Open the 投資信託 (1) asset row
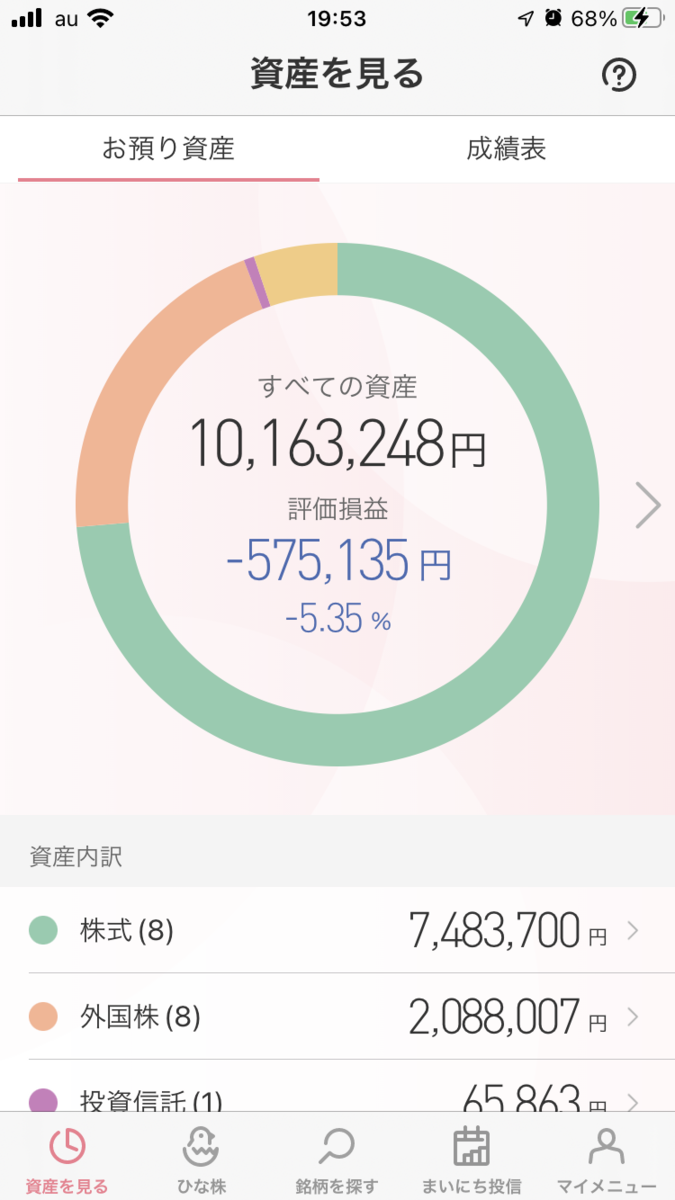Viewport: 675px width, 1200px height. (x=337, y=1087)
